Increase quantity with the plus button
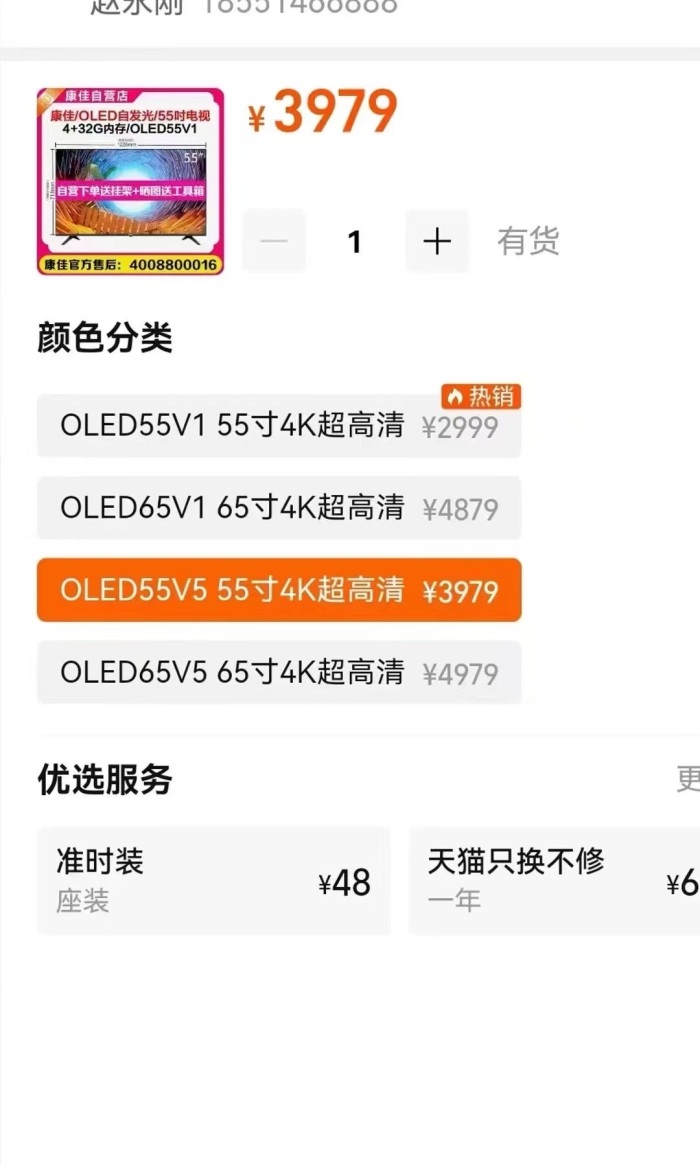The height and width of the screenshot is (1165, 700). (437, 241)
